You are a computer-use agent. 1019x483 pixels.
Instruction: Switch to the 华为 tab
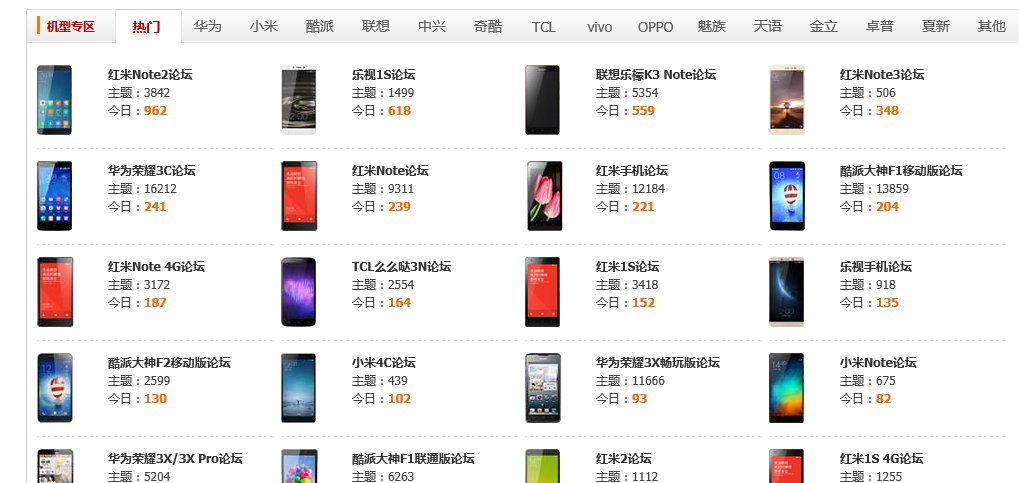pyautogui.click(x=208, y=26)
